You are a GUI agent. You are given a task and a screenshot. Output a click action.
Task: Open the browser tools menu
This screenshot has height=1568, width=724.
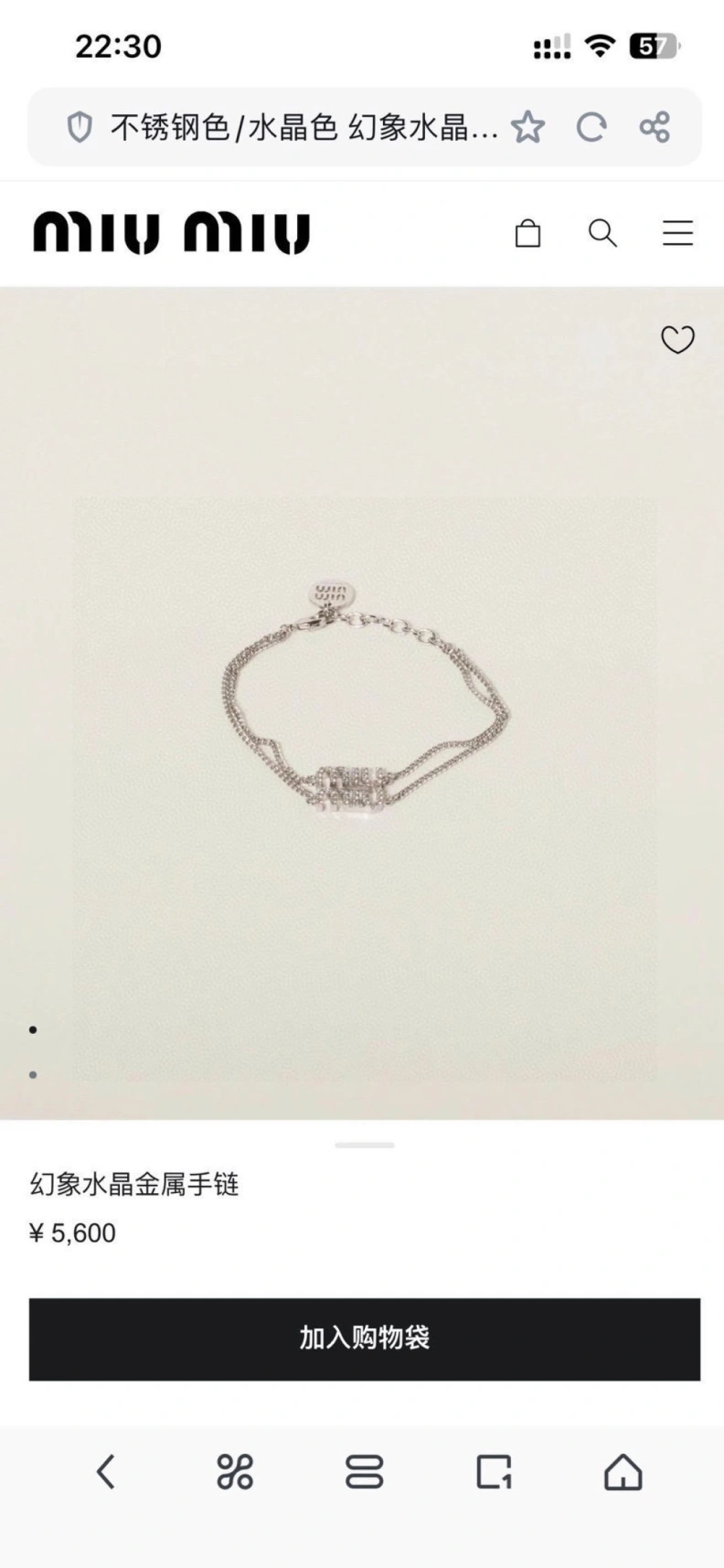235,1472
